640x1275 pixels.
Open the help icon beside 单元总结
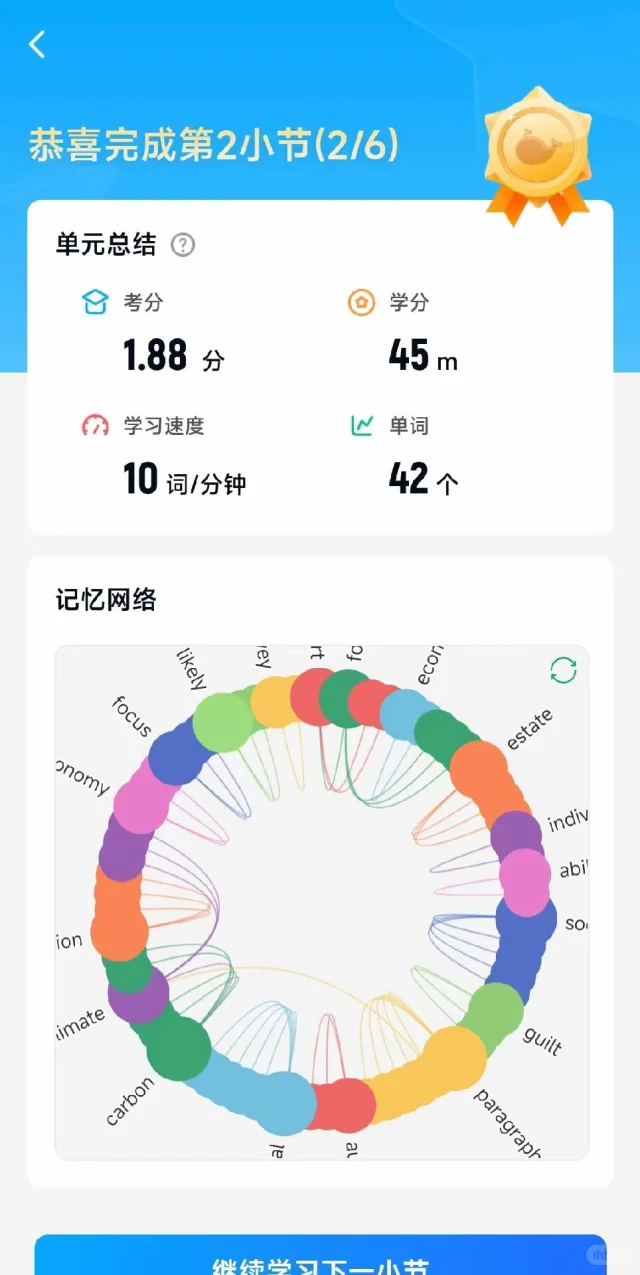tap(183, 245)
